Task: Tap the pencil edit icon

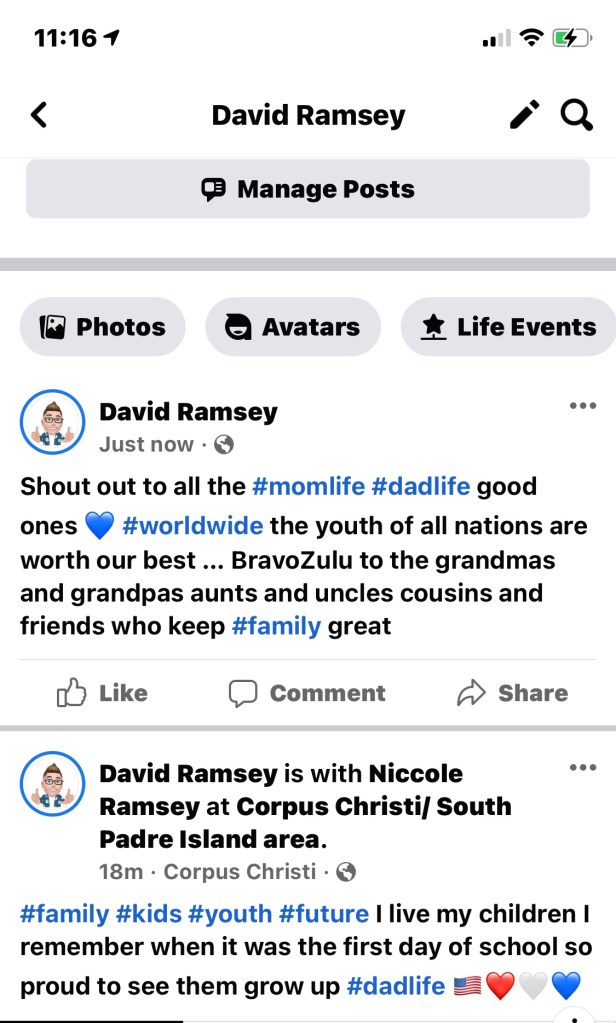Action: [x=524, y=115]
